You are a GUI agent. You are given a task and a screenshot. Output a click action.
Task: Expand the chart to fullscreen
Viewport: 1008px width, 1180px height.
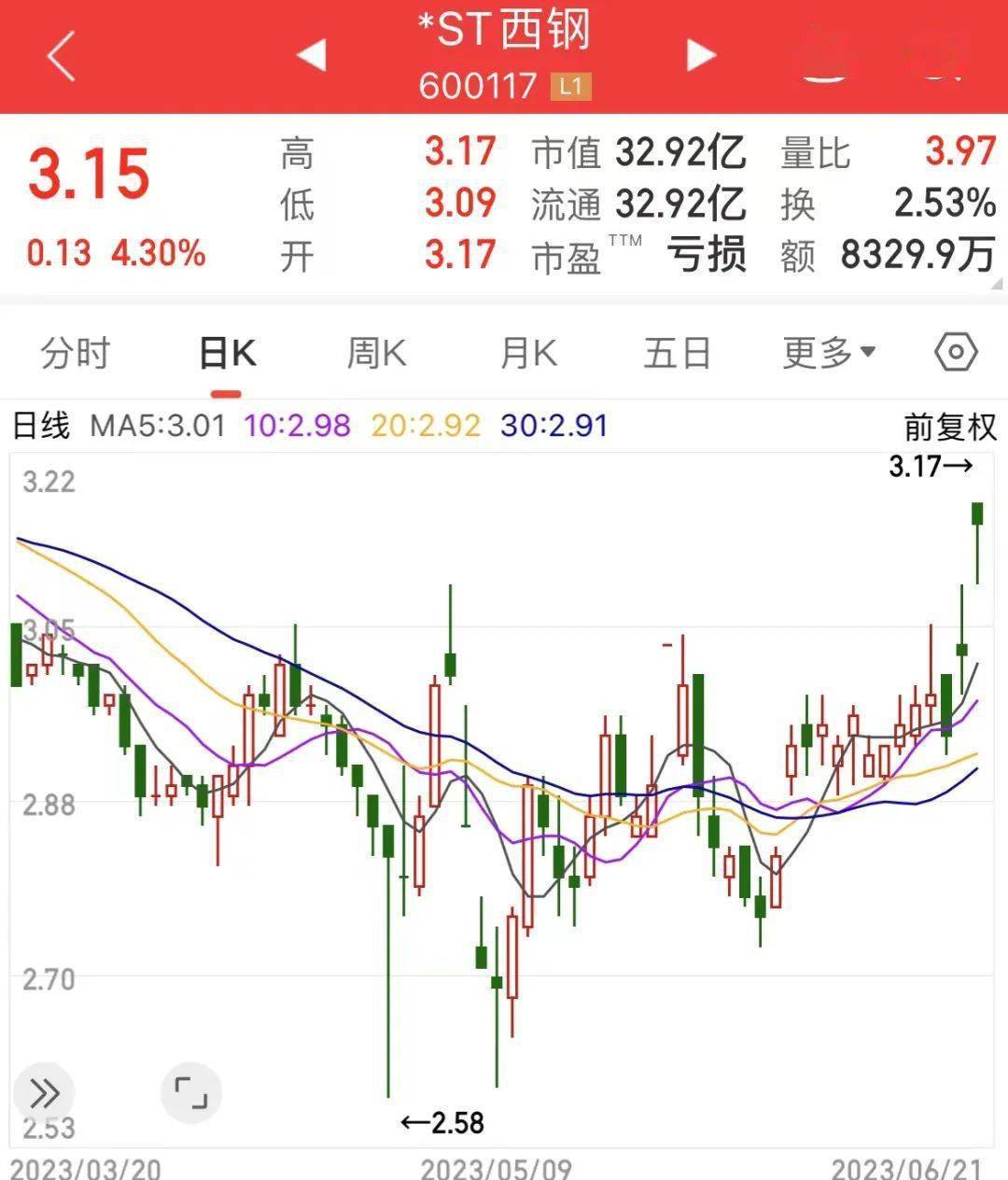click(x=190, y=1092)
